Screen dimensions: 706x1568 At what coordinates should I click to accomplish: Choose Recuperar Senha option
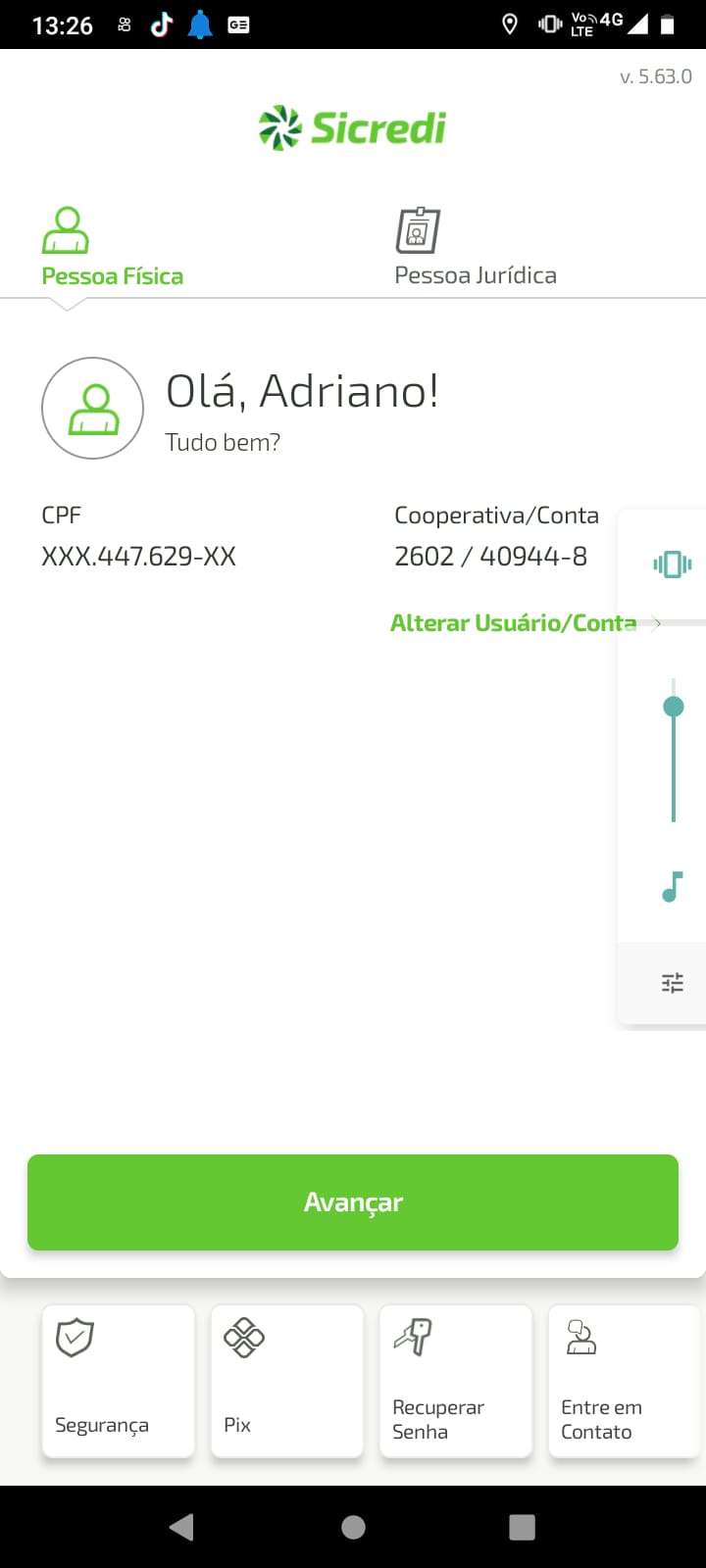[456, 1381]
